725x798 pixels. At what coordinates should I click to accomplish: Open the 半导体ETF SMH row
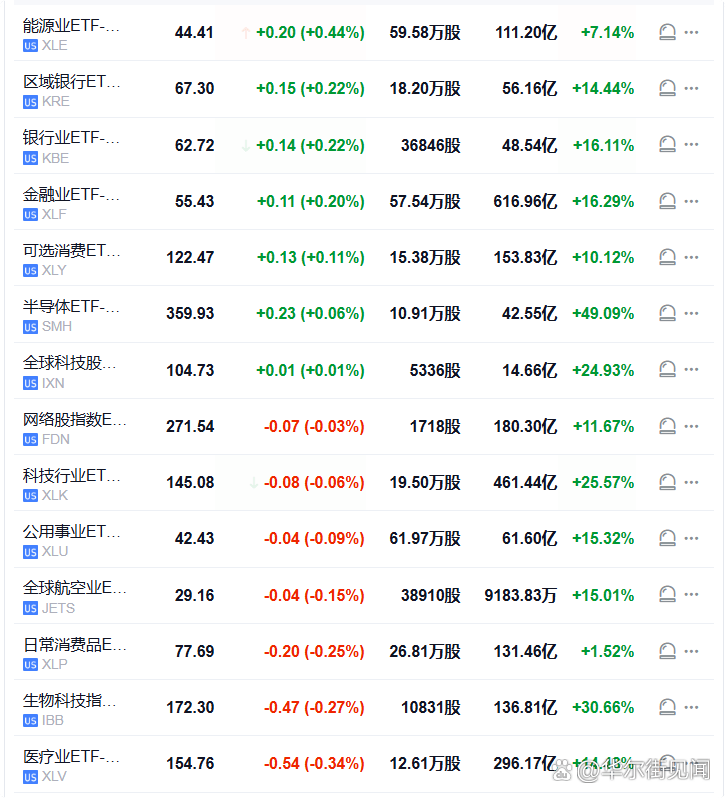tap(71, 306)
